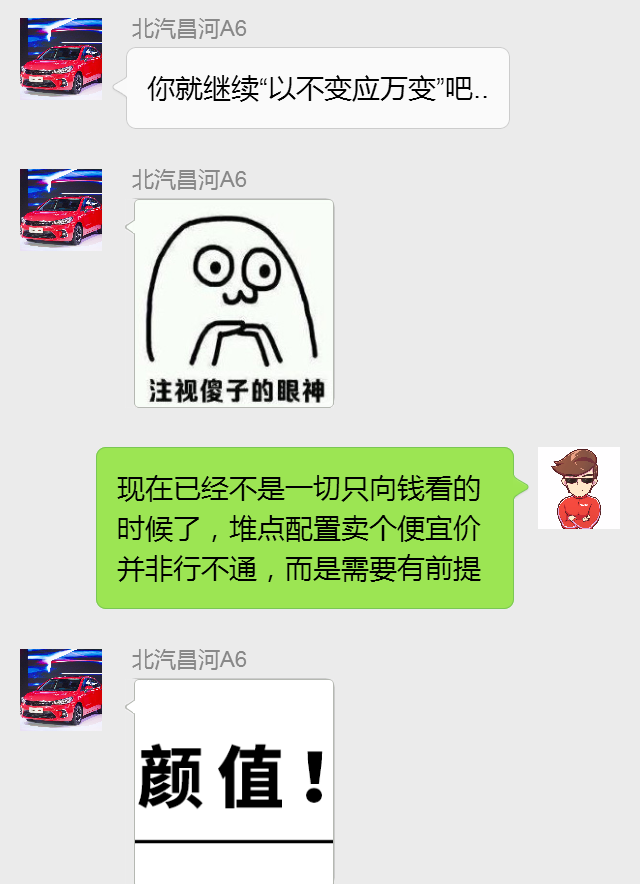Open 北汽昌河A6 avatar beside the ghost sticker
This screenshot has height=884, width=640.
(x=61, y=209)
